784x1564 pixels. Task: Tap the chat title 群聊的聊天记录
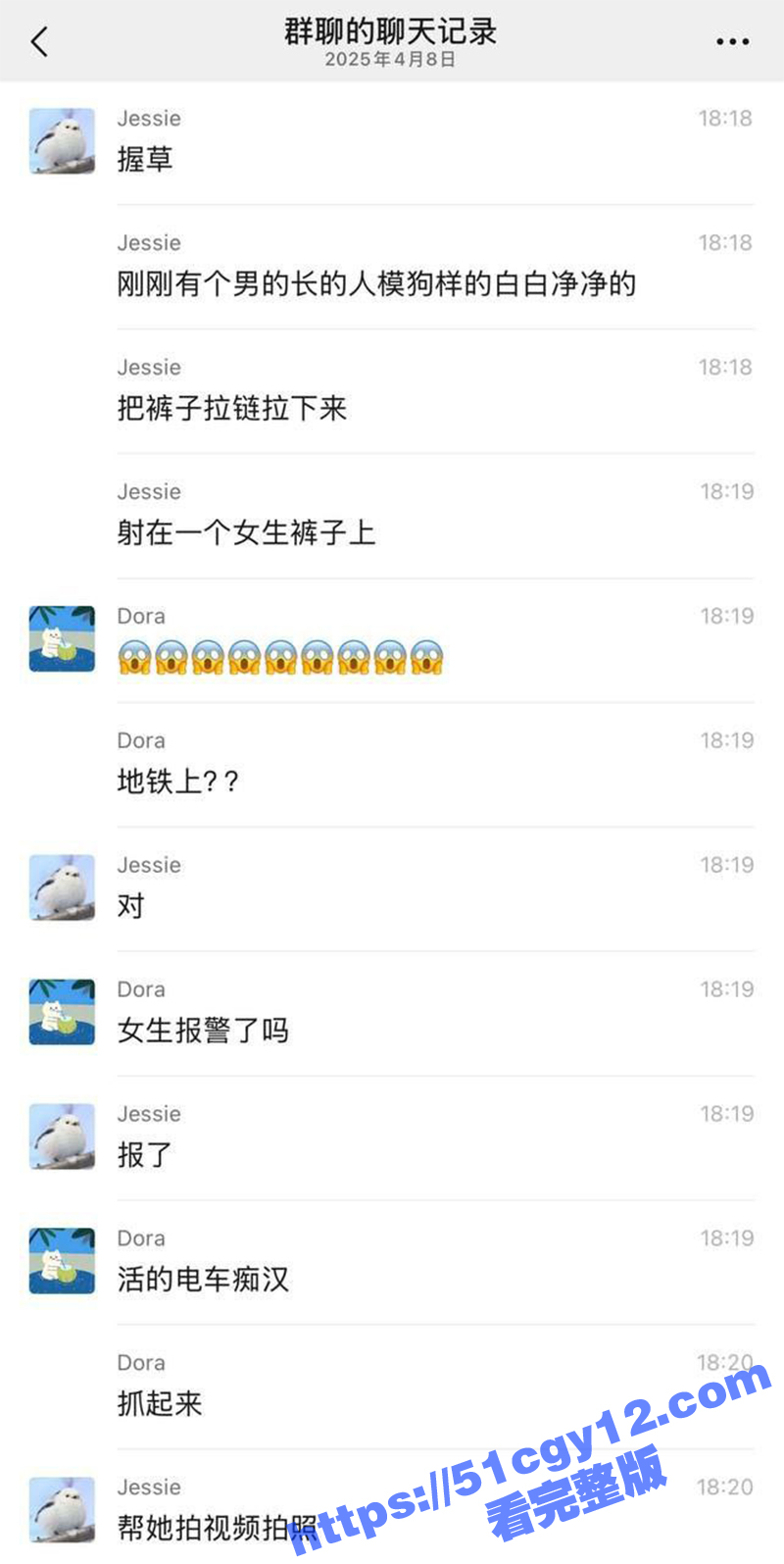click(x=392, y=30)
